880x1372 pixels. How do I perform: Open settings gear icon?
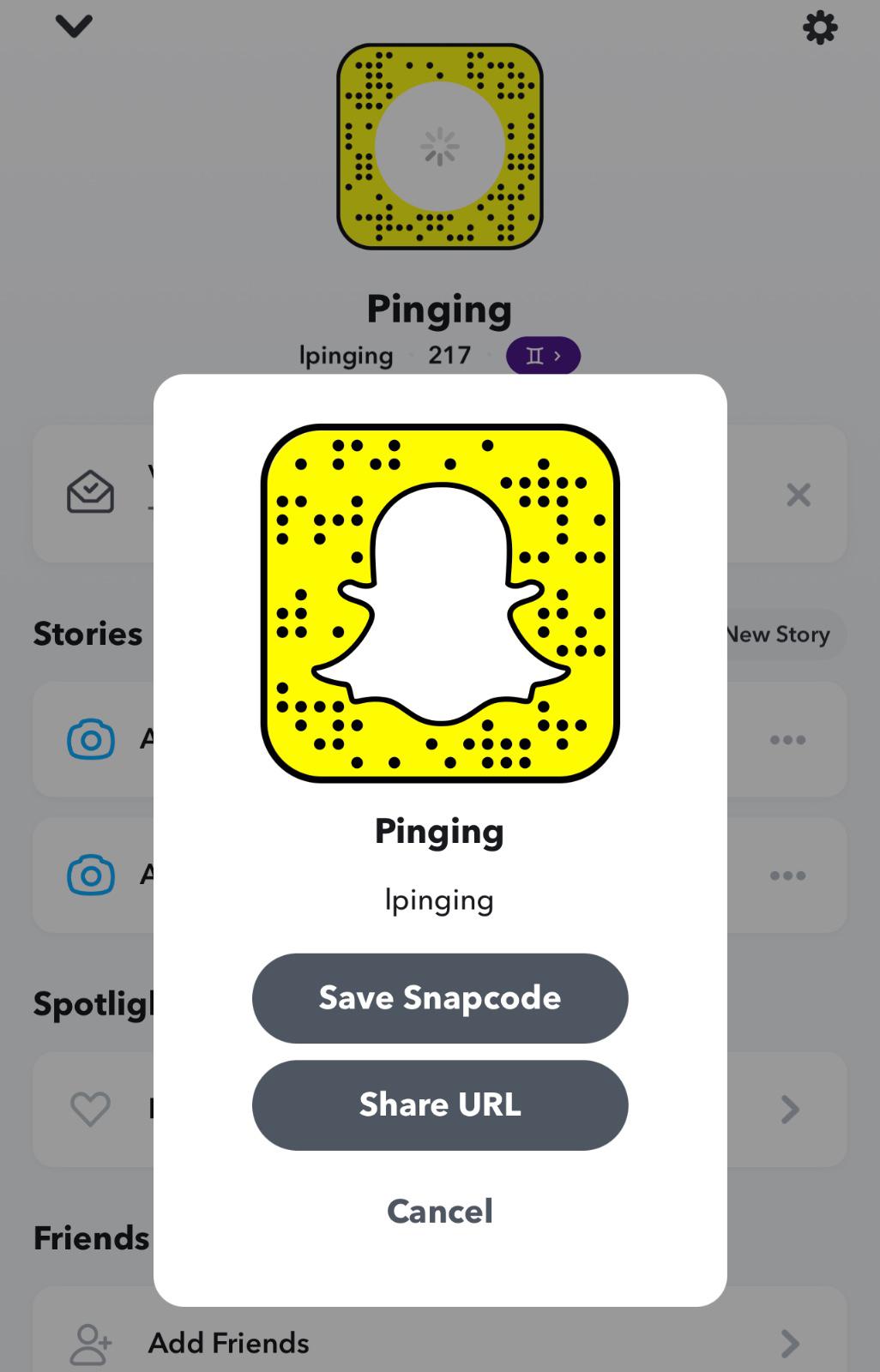[819, 28]
